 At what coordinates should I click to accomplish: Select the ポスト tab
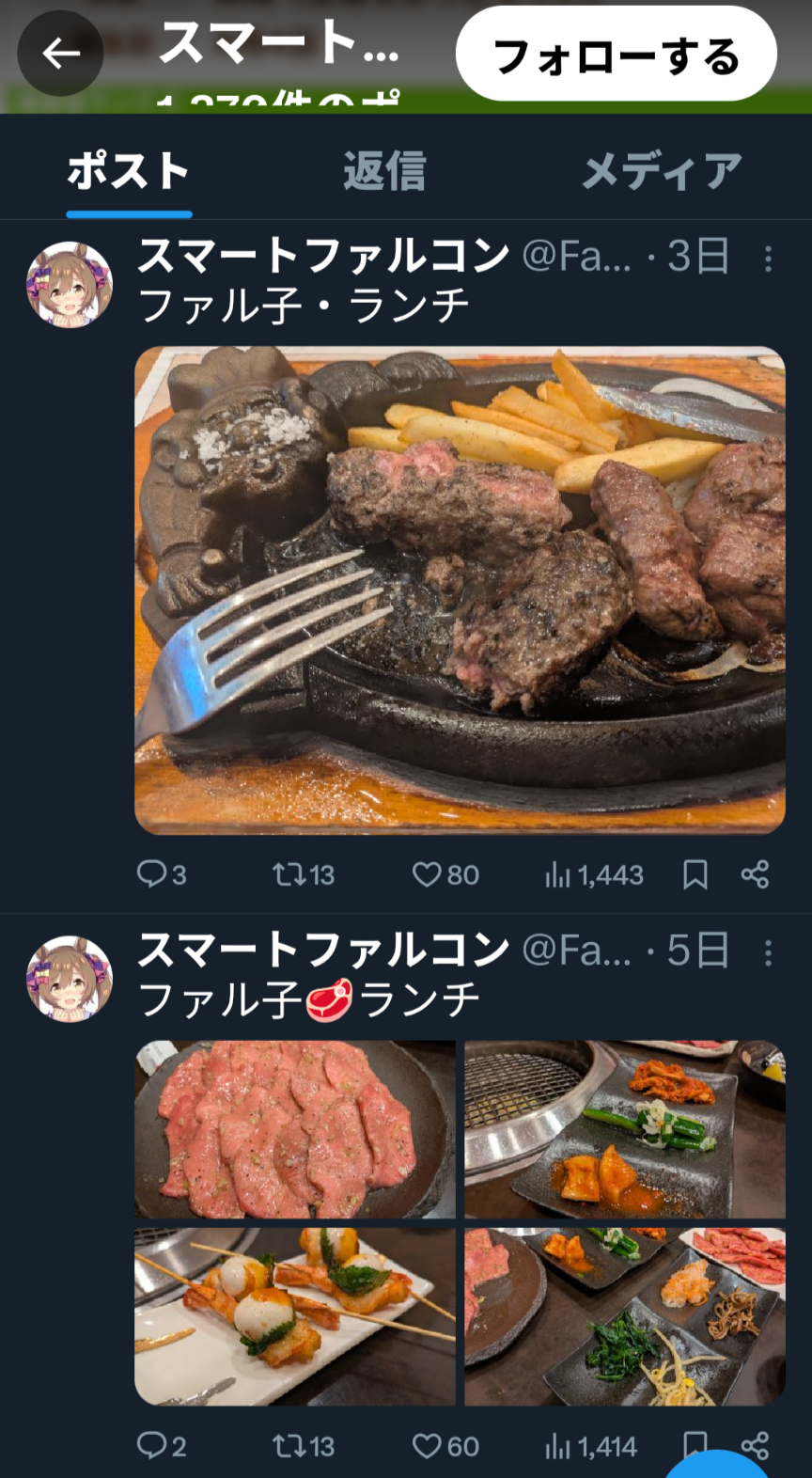pyautogui.click(x=129, y=171)
